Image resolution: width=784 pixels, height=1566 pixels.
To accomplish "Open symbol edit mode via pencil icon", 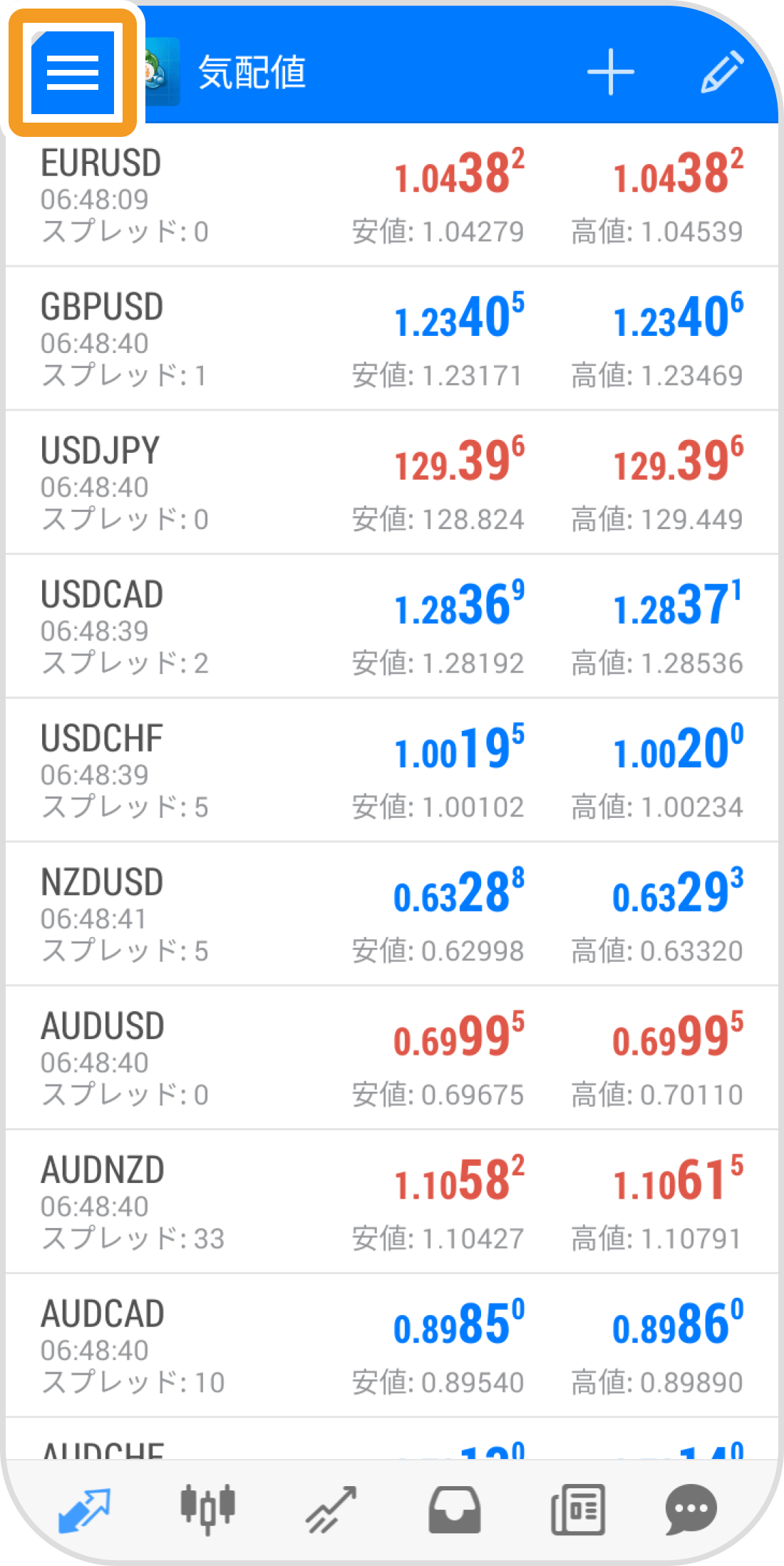I will coord(722,71).
